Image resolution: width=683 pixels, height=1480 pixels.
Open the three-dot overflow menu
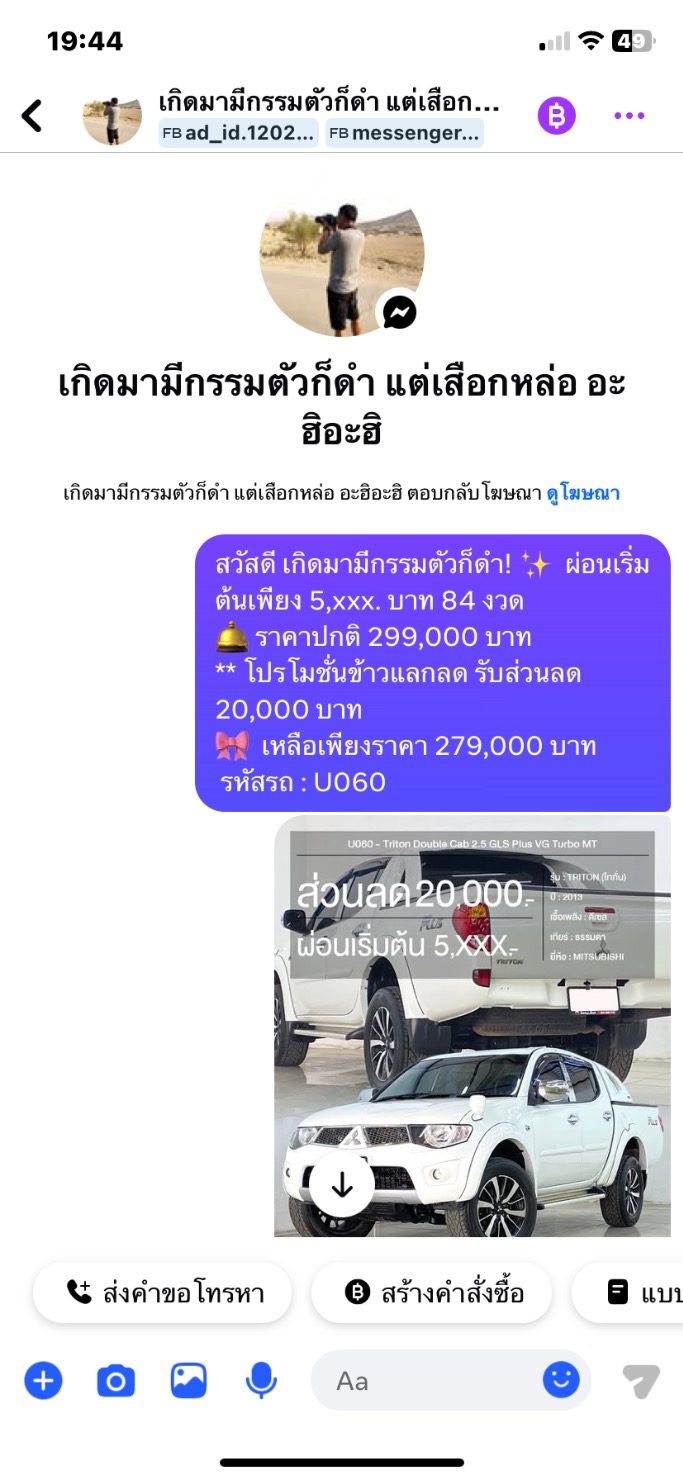coord(629,116)
